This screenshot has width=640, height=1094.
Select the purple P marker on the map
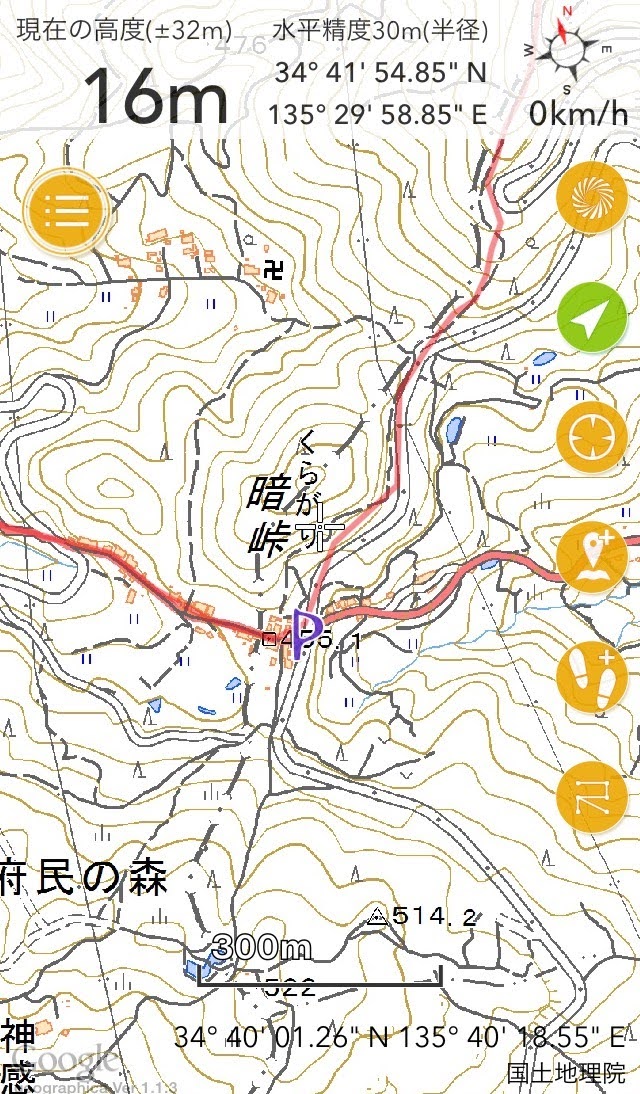306,634
